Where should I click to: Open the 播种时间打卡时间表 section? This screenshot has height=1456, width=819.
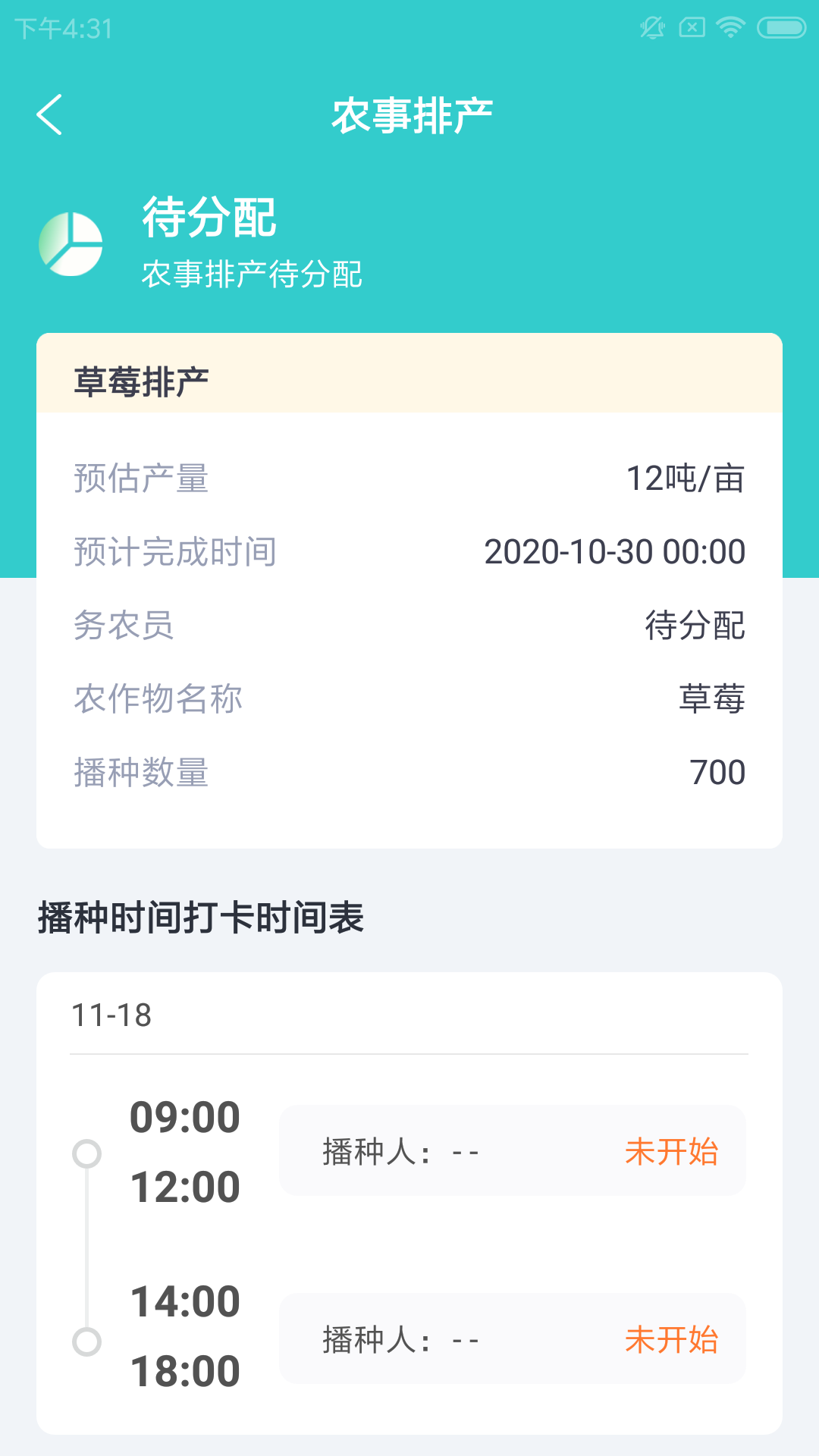point(200,916)
